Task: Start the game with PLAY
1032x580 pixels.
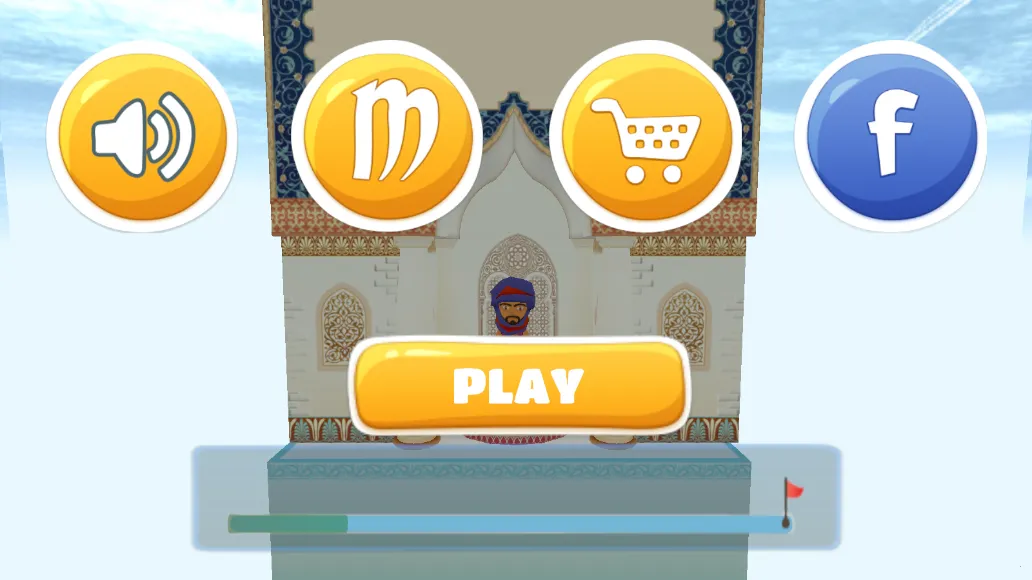Action: click(519, 386)
